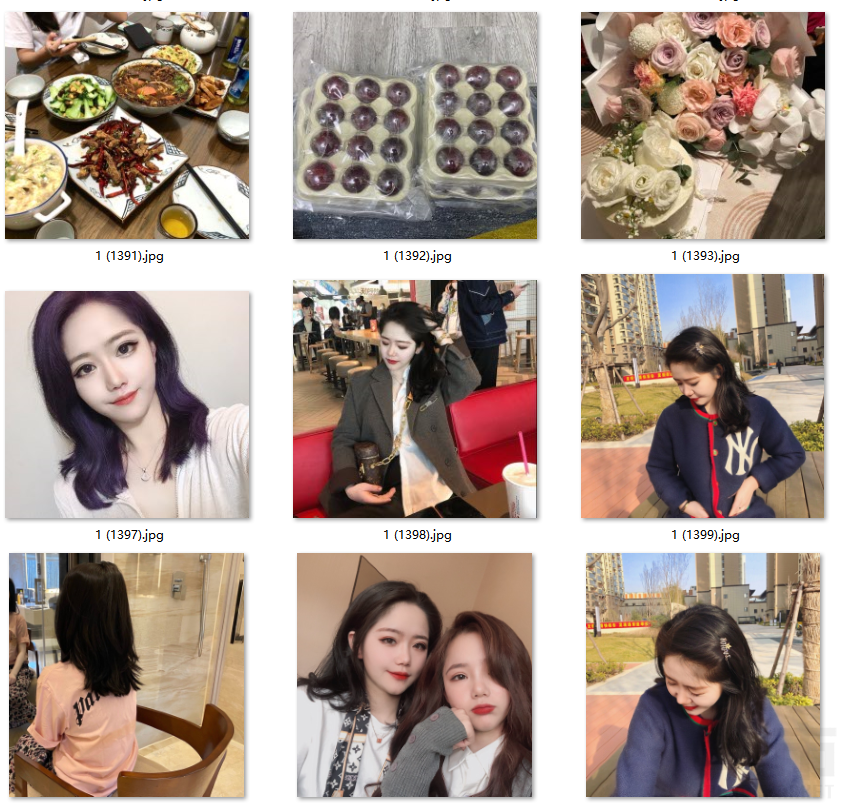Screen dimensions: 845x807
Task: Tap the file 1 (1399).jpg
Action: click(703, 396)
